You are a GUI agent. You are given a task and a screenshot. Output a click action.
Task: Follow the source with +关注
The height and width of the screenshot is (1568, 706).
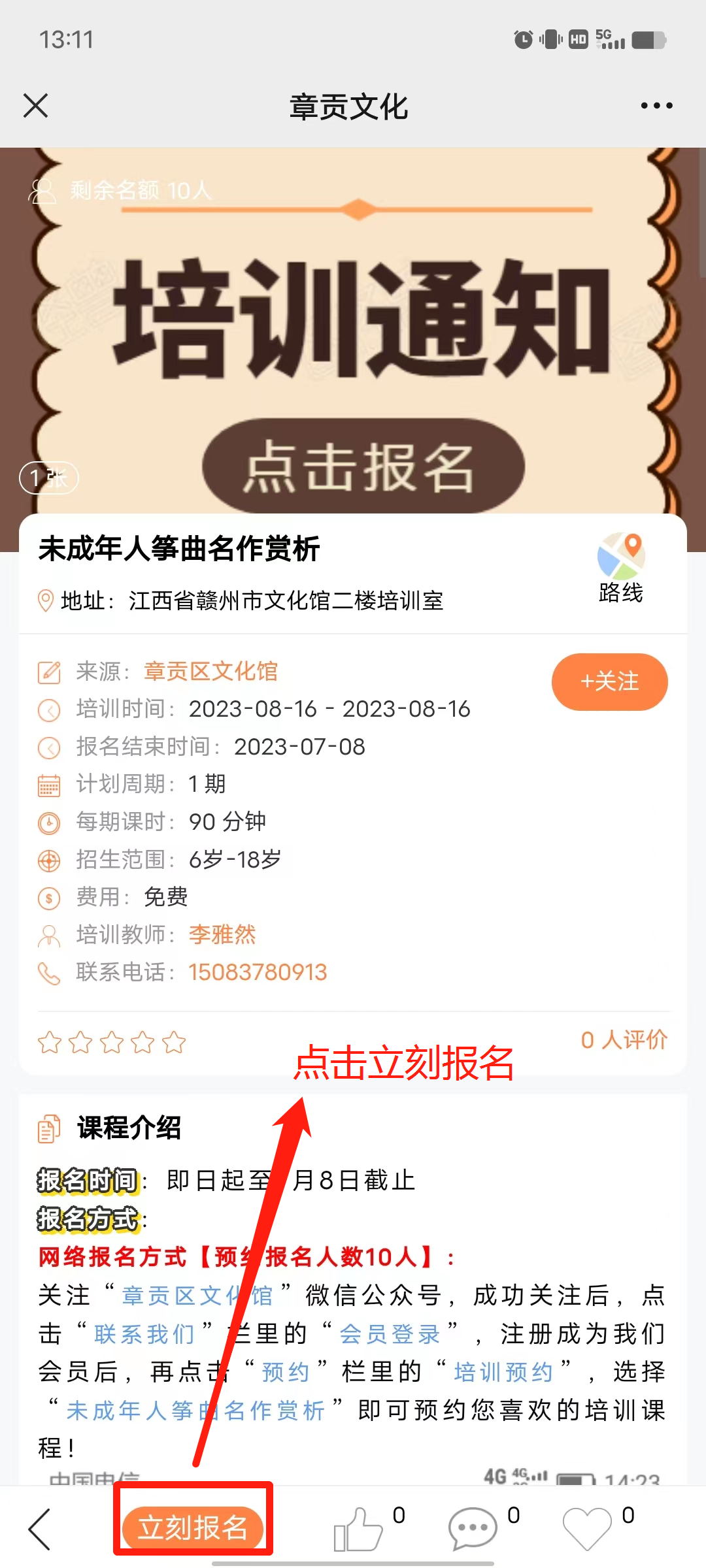pos(609,681)
